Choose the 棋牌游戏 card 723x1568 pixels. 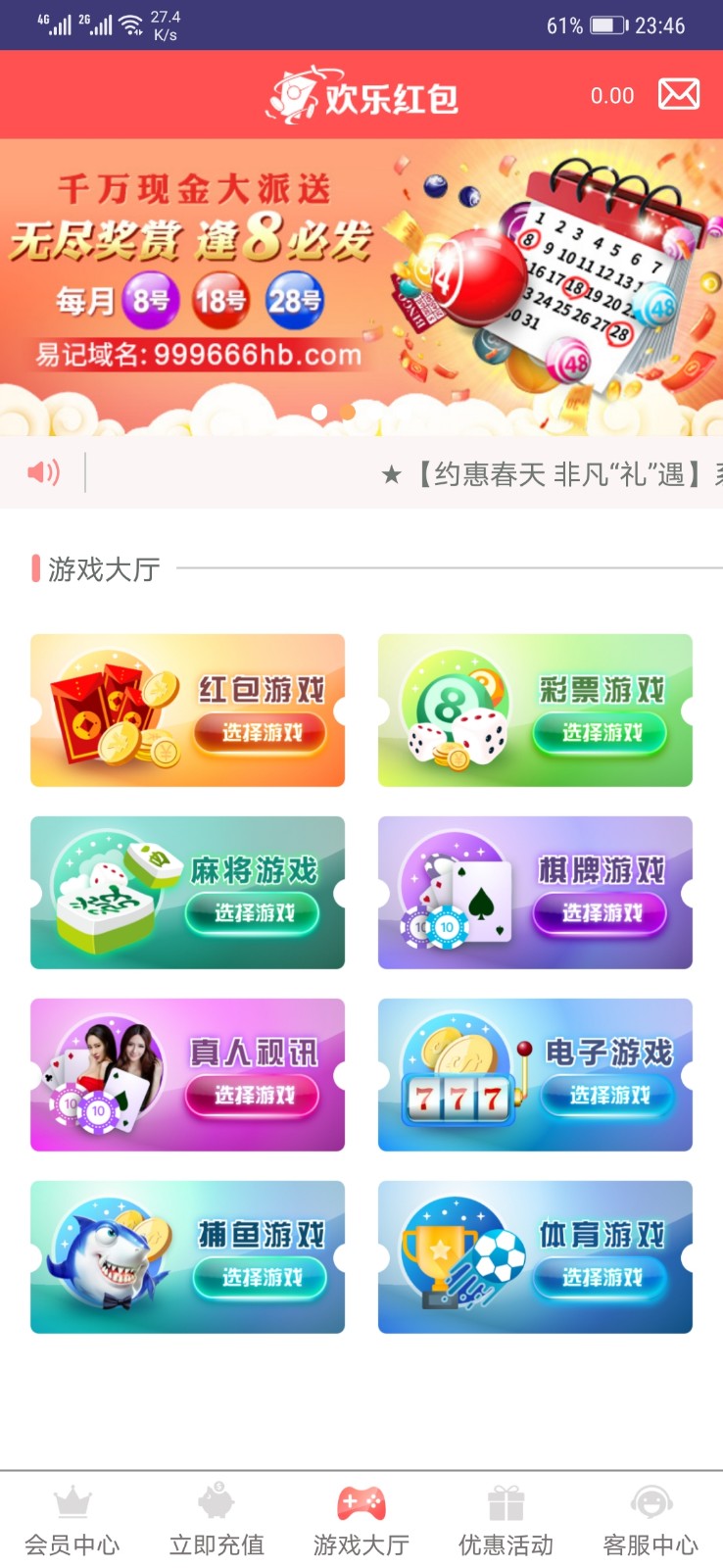[535, 893]
